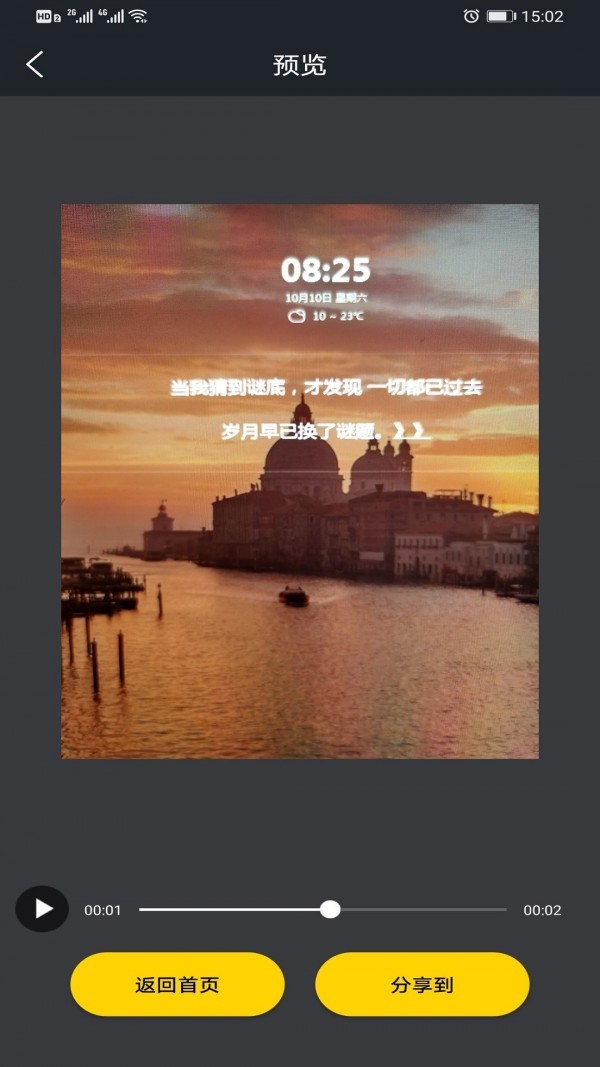
Task: Tap the 返回首页 button
Action: pos(177,985)
